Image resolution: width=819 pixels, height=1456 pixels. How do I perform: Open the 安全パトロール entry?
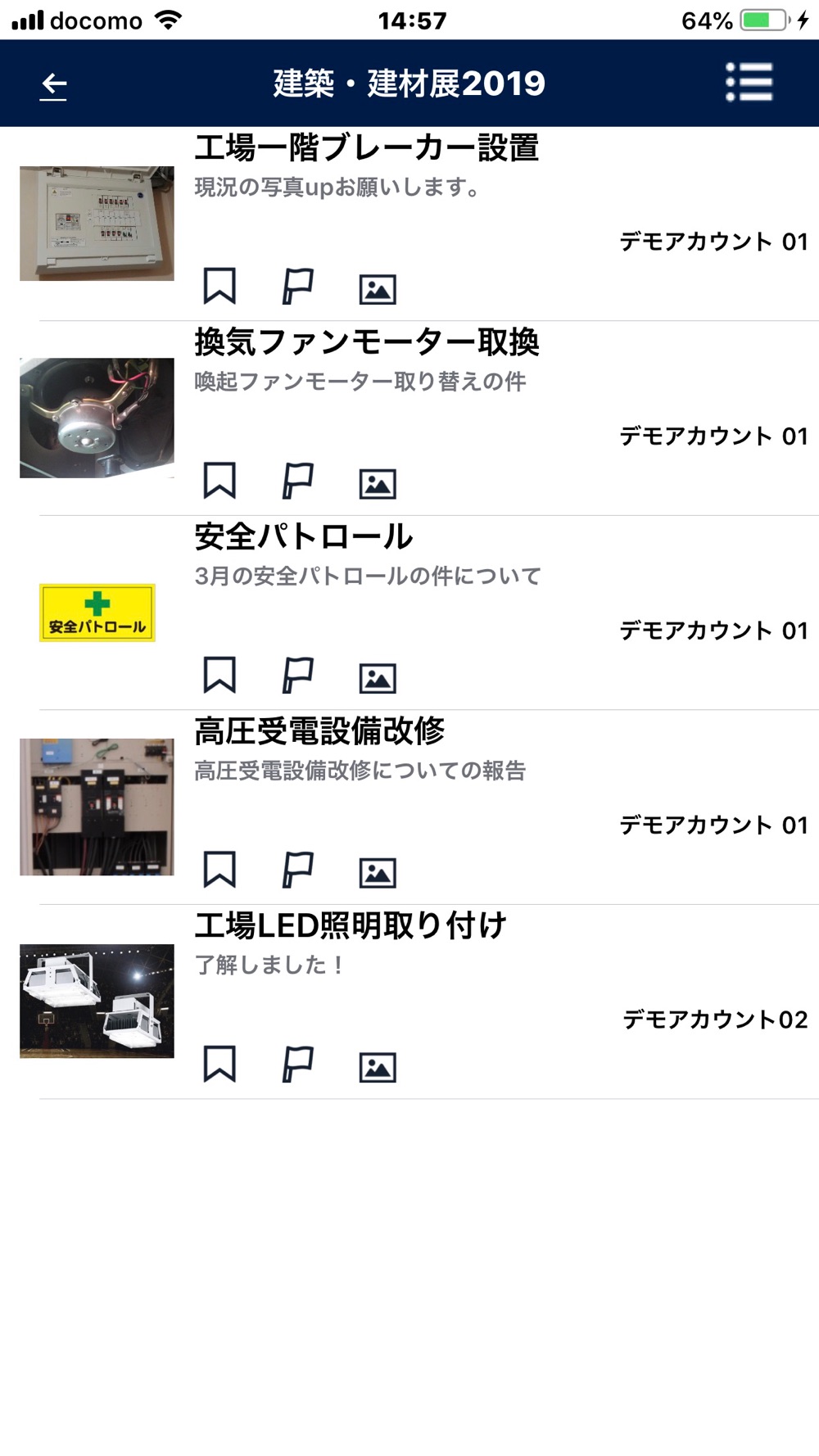coord(409,613)
